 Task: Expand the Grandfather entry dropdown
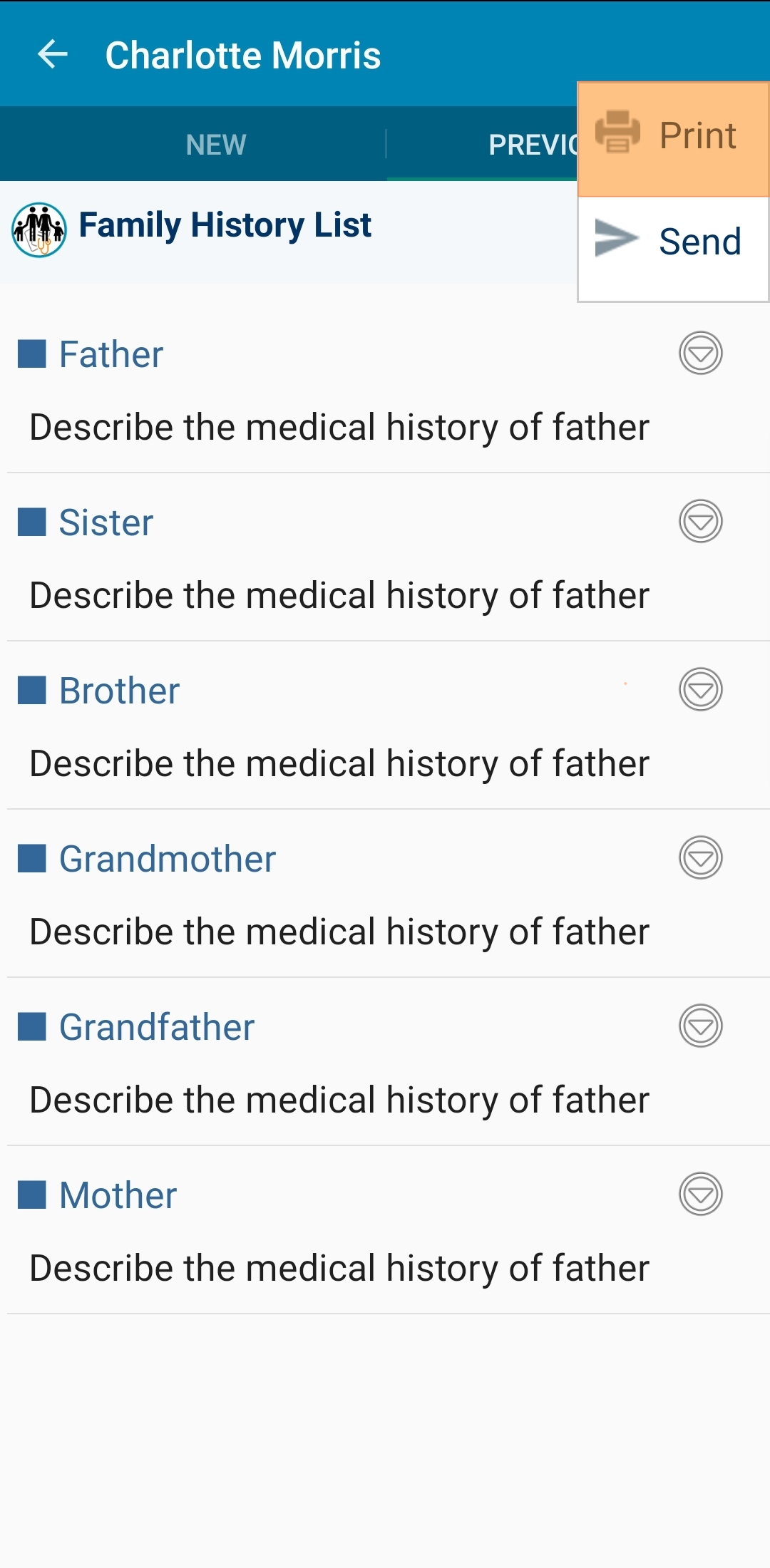pos(700,1026)
